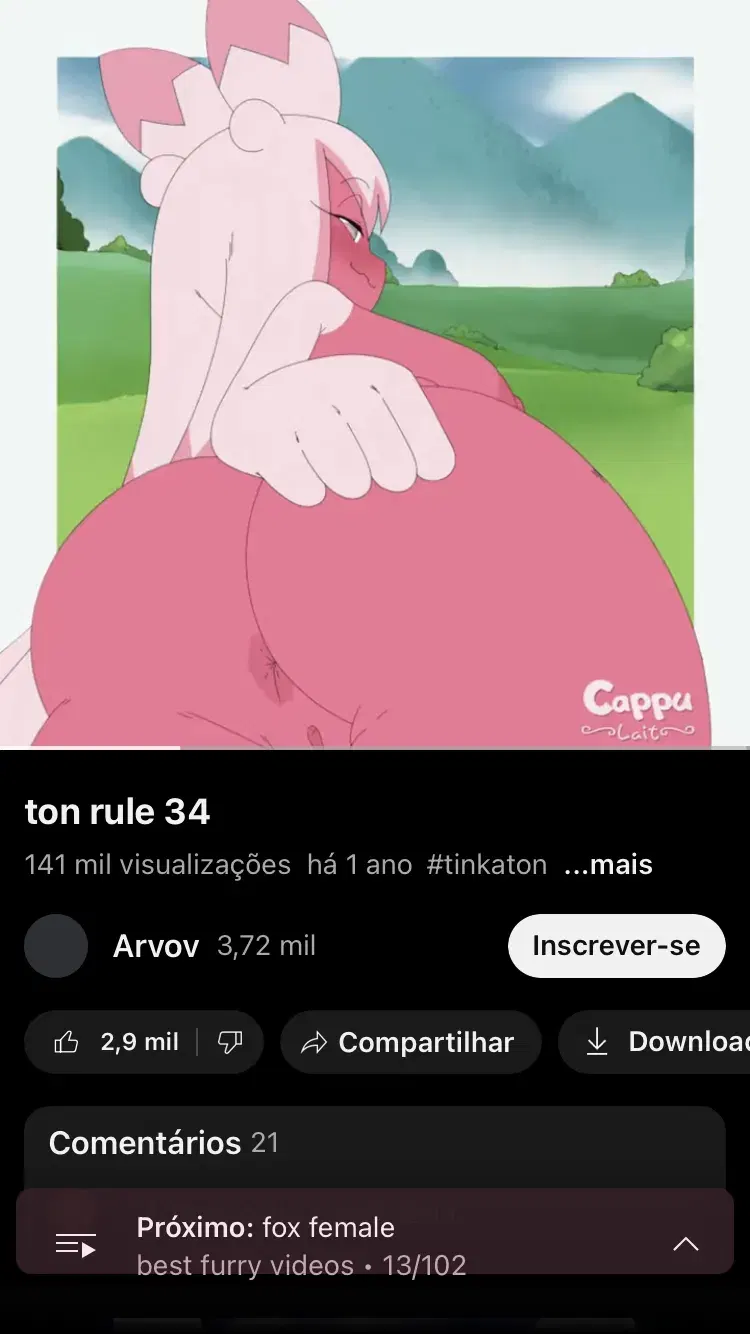Open the Próximo: fox female queue bar

(x=375, y=1232)
